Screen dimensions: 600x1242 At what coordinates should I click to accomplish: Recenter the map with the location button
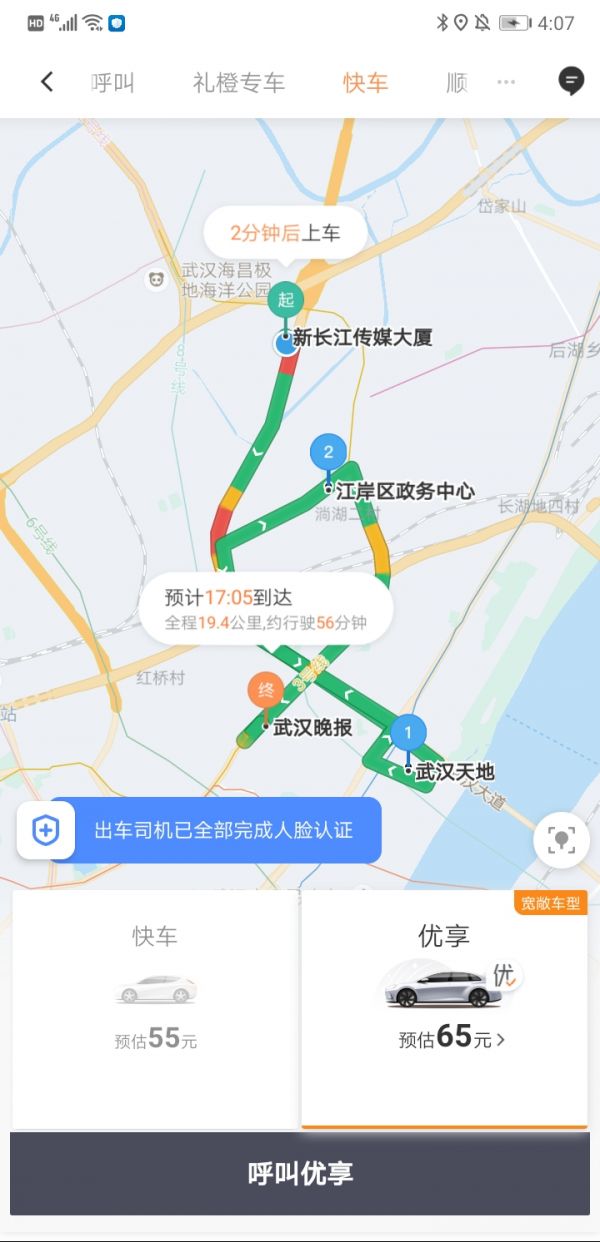pyautogui.click(x=561, y=840)
